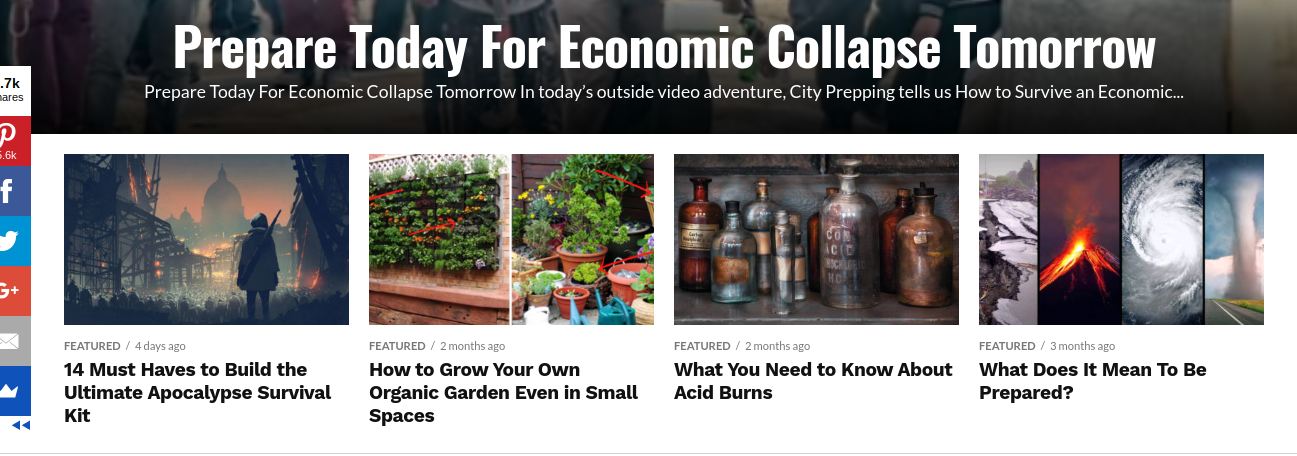Share this page by email
The image size is (1297, 456).
15,341
